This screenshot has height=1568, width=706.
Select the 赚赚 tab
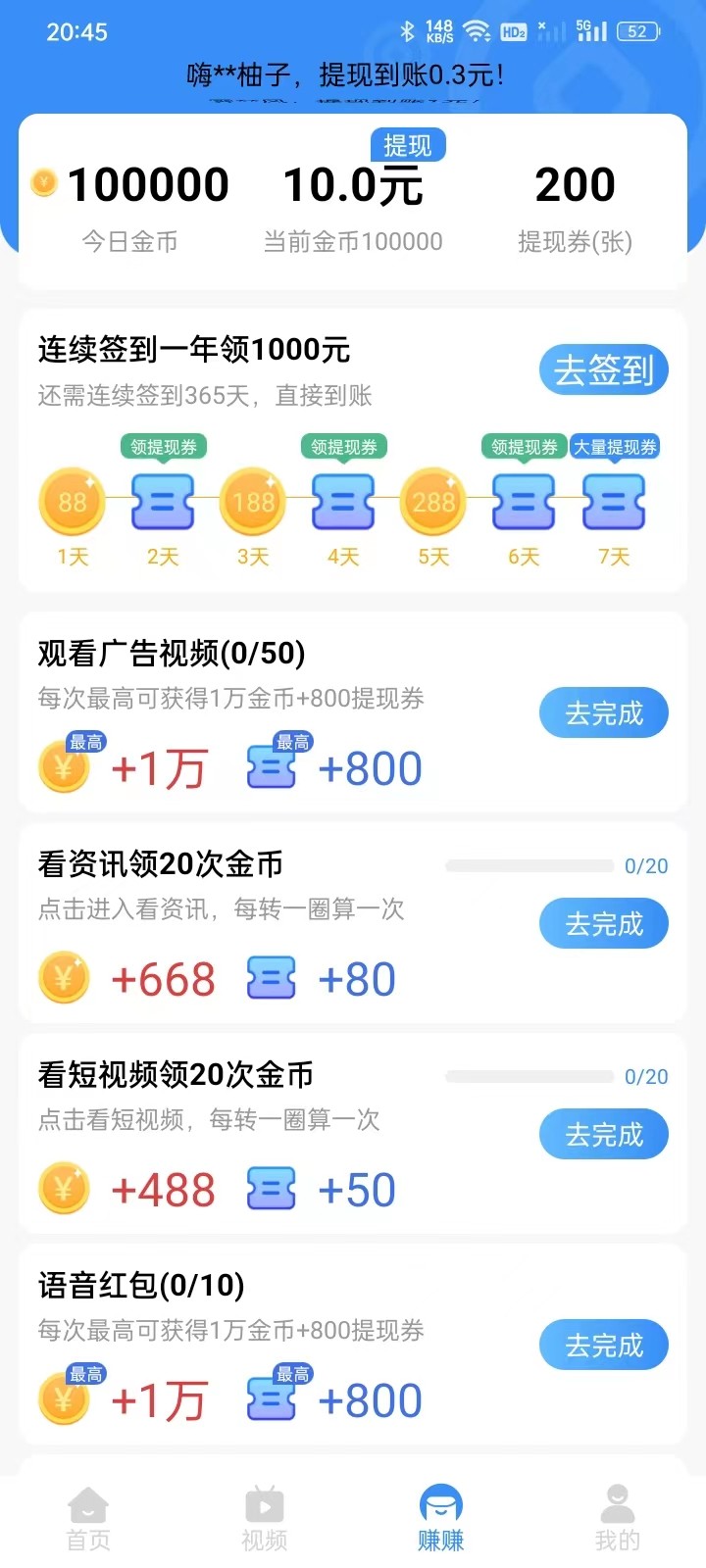441,1518
